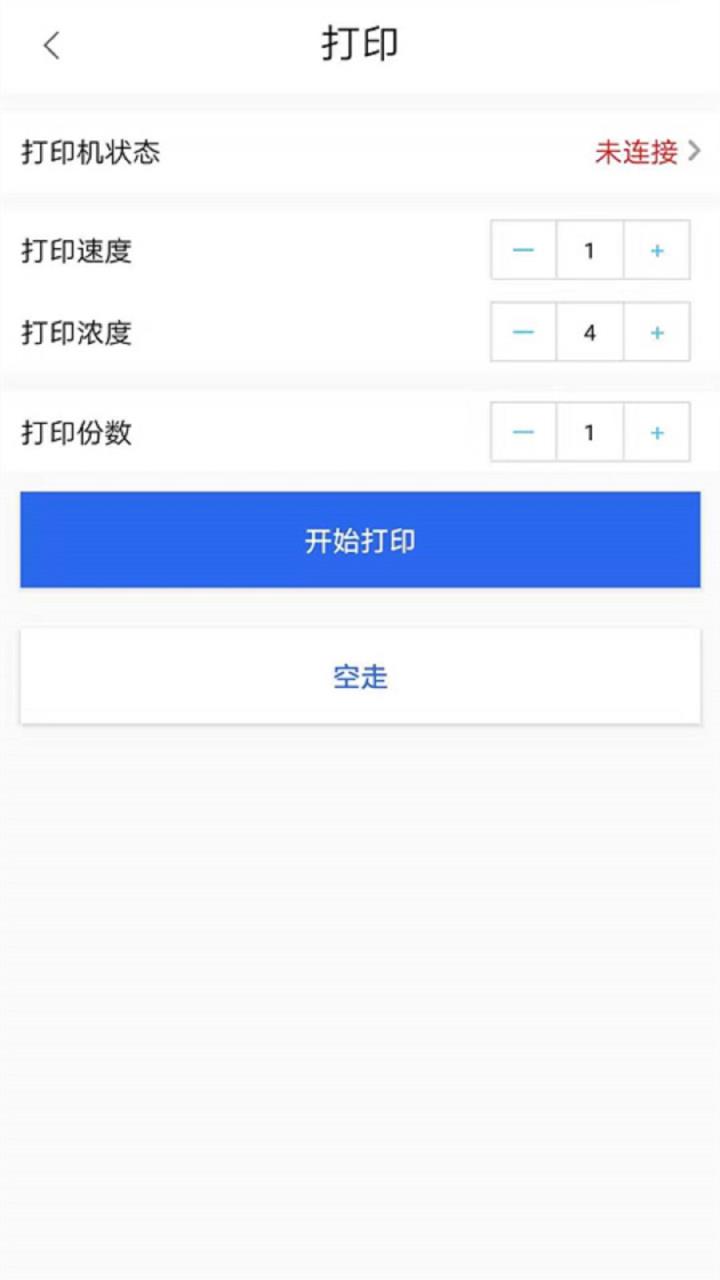Tap the plus icon for 打印速度
Viewport: 720px width, 1280px height.
[x=656, y=250]
